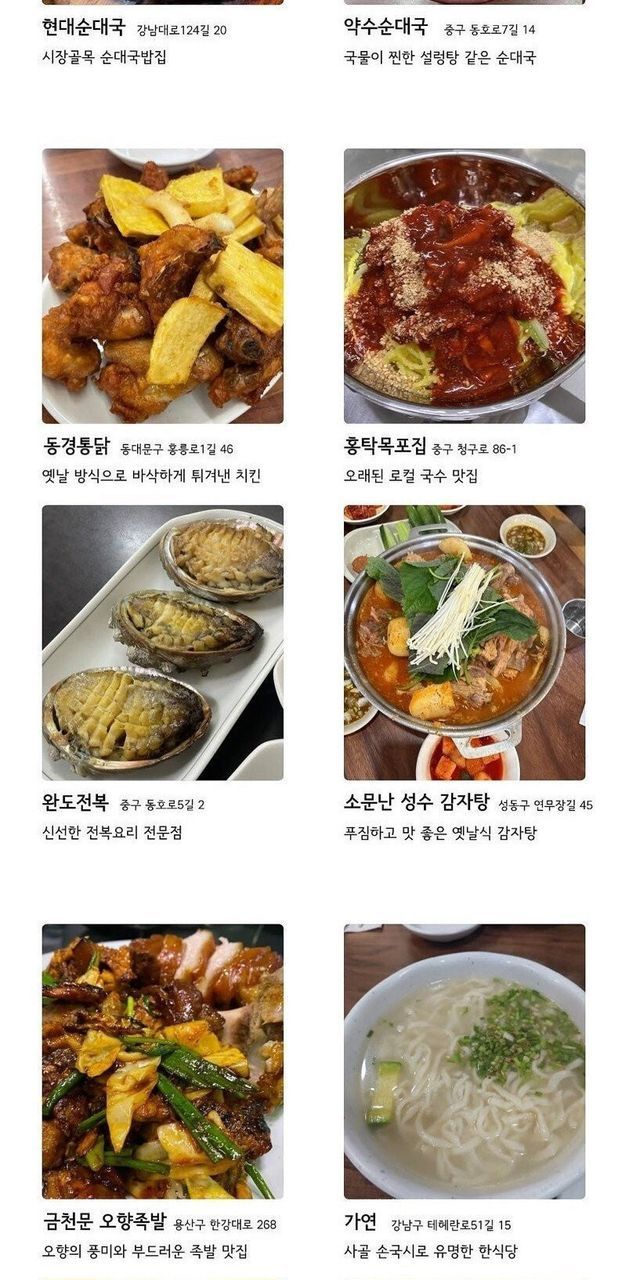This screenshot has width=640, height=1280.
Task: Open the 현대순대국 listing
Action: click(84, 27)
